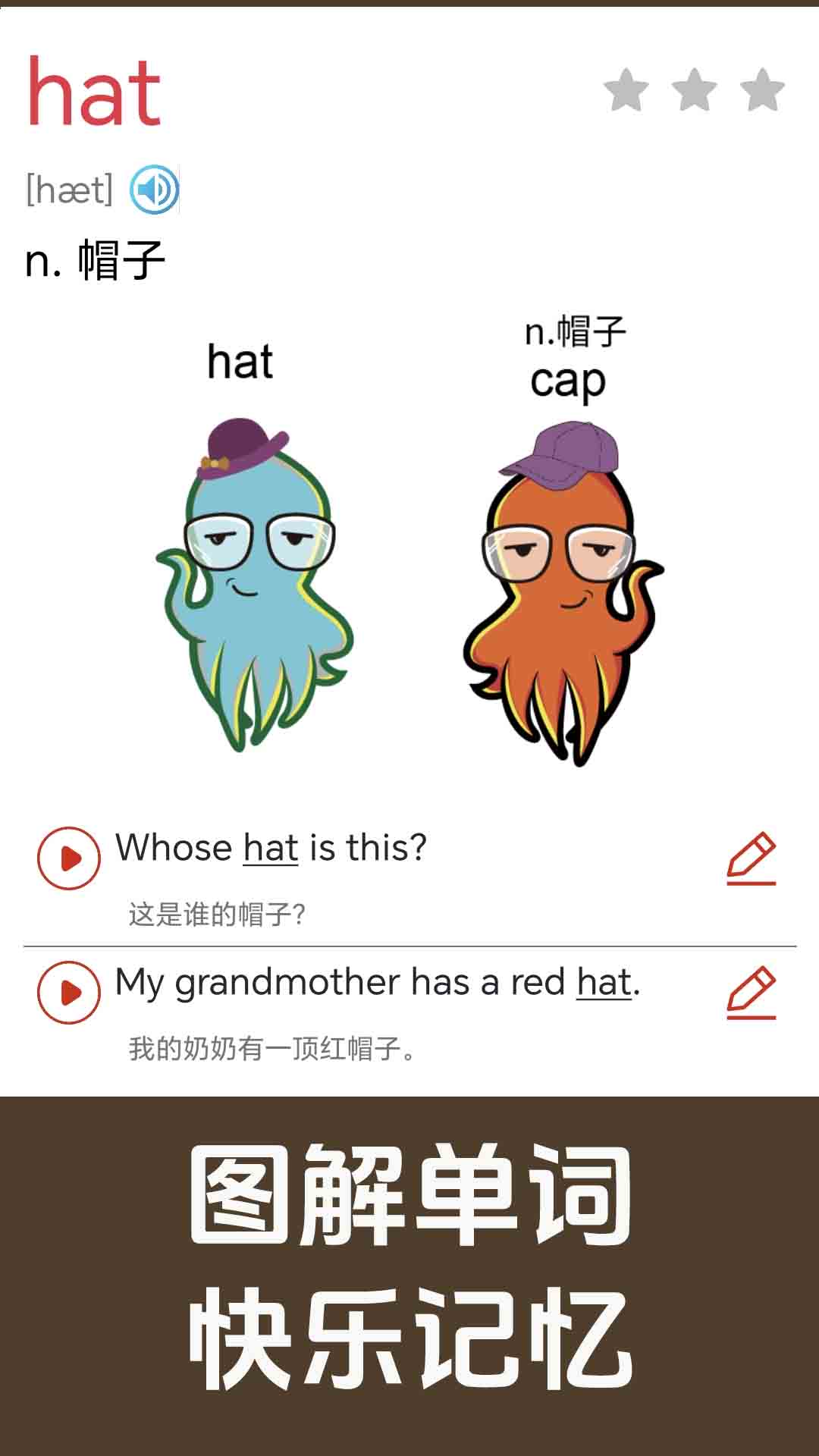The image size is (819, 1456).
Task: Select the definition 'n. 帽子'
Action: click(x=95, y=259)
